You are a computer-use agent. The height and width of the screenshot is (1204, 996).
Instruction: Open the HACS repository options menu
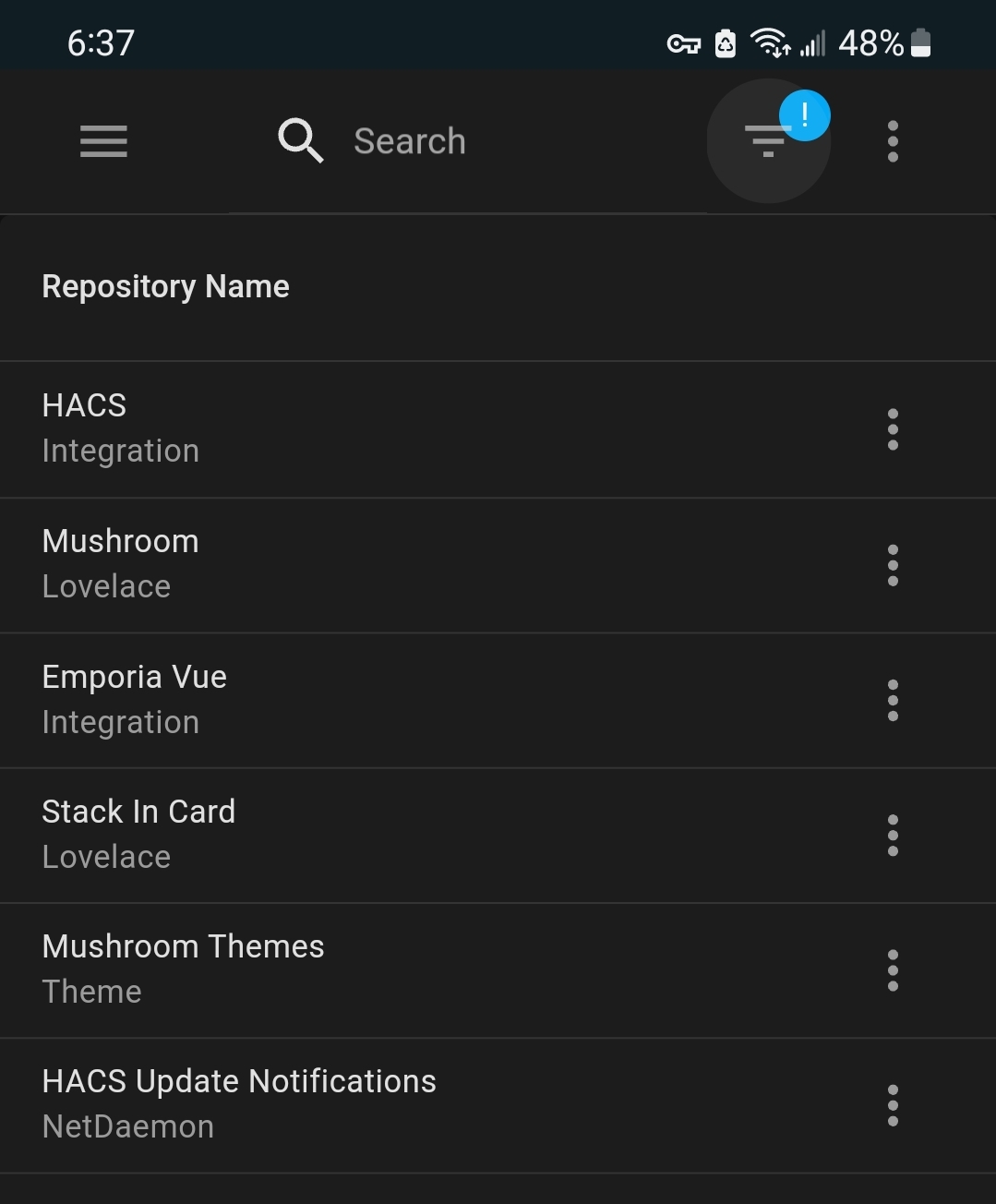tap(893, 428)
